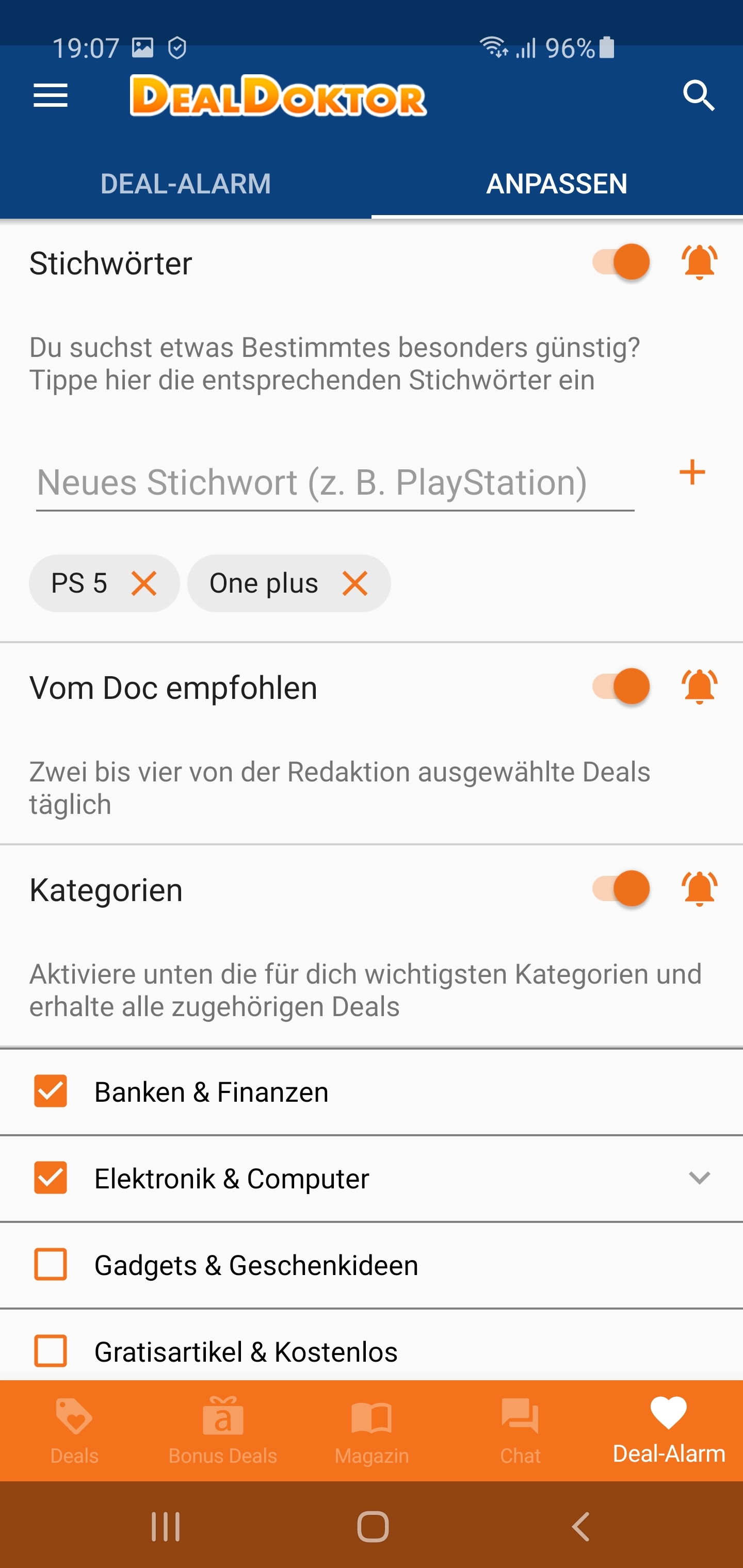Remove the One plus keyword chip
743x1568 pixels.
355,583
